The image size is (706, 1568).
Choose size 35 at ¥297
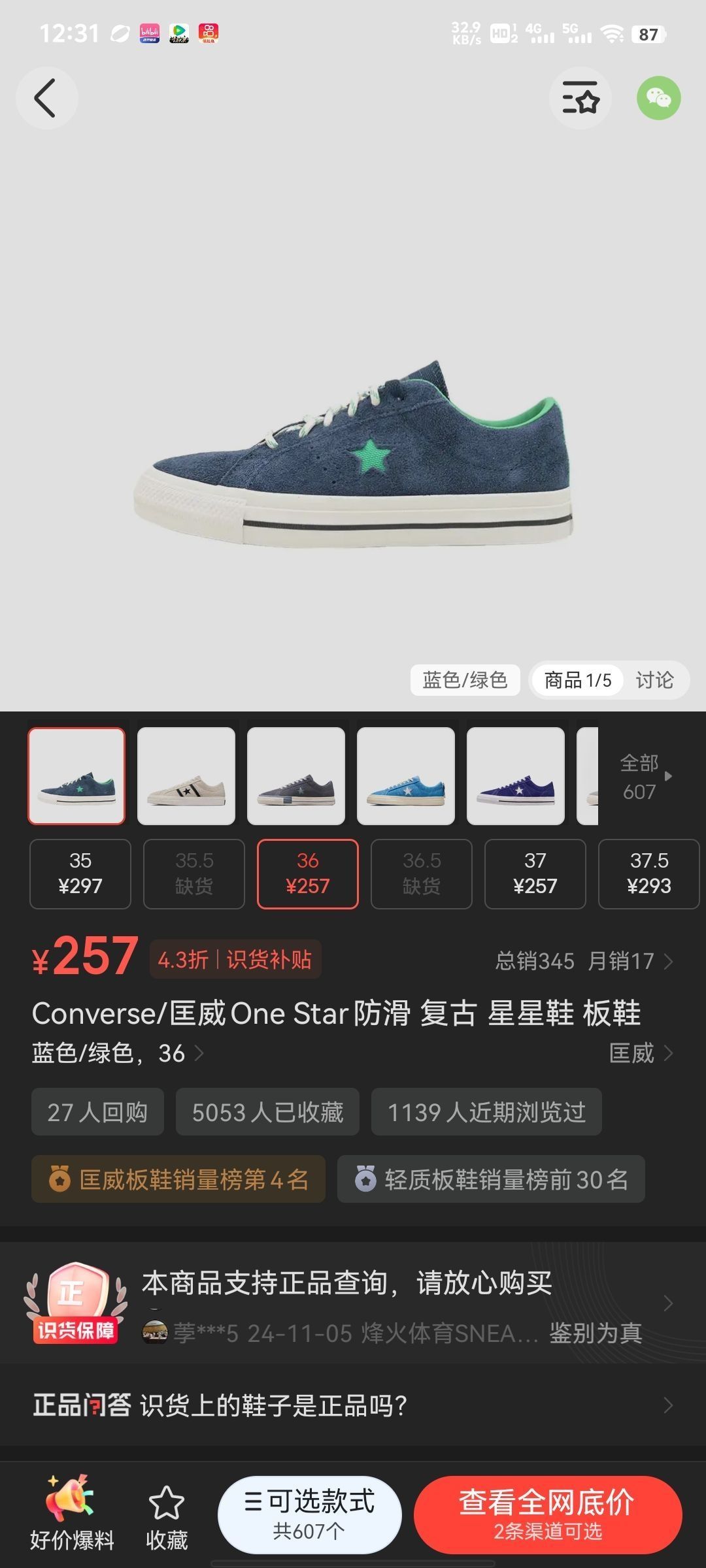pyautogui.click(x=80, y=874)
